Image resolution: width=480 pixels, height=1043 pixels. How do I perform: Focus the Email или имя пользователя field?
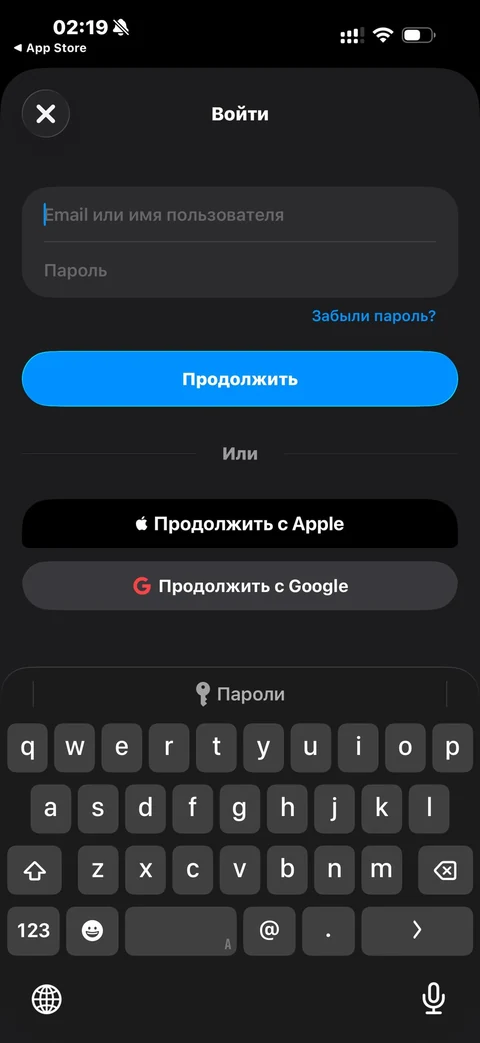coord(240,215)
